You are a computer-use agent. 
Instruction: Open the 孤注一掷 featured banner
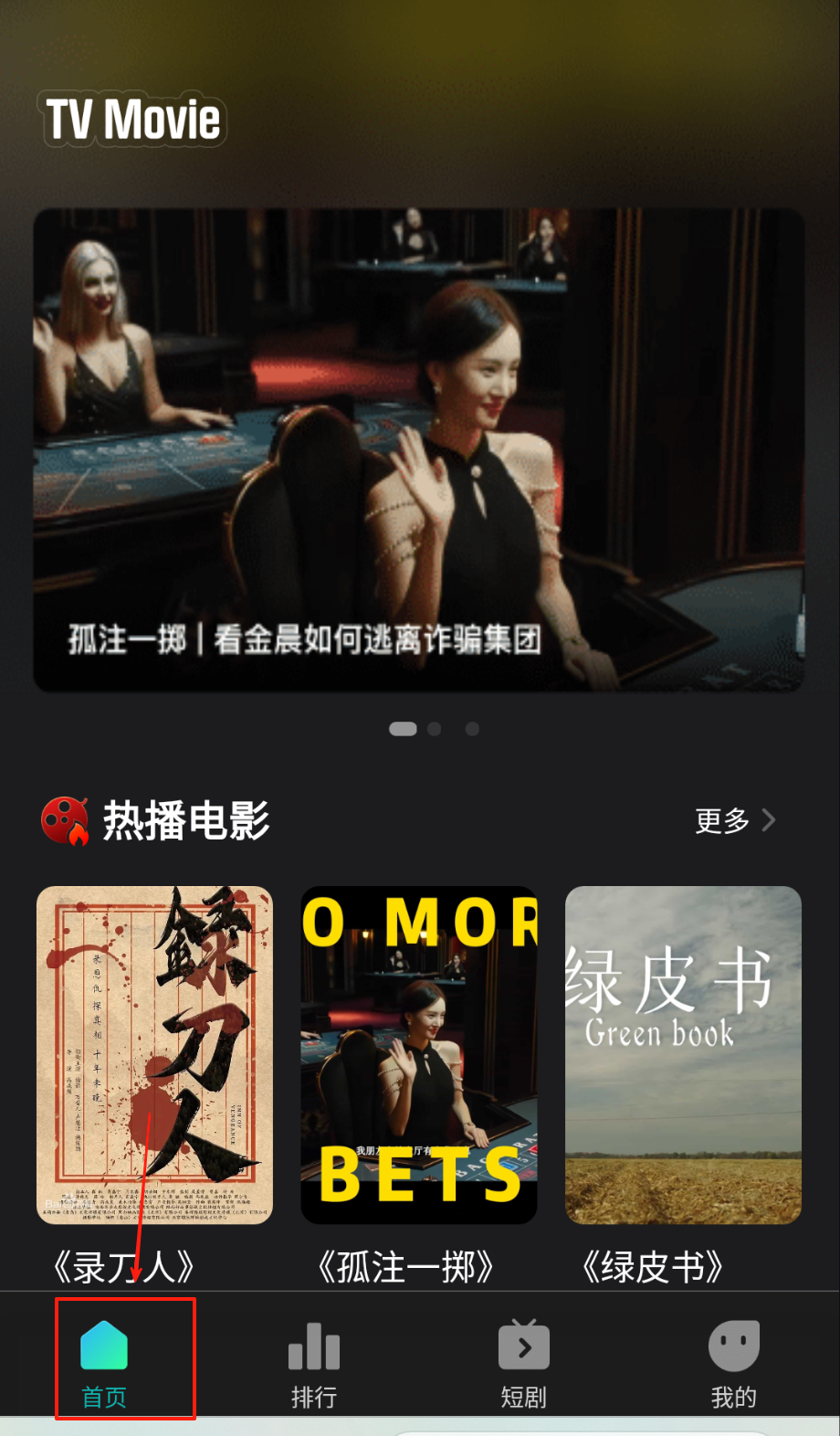pyautogui.click(x=419, y=449)
